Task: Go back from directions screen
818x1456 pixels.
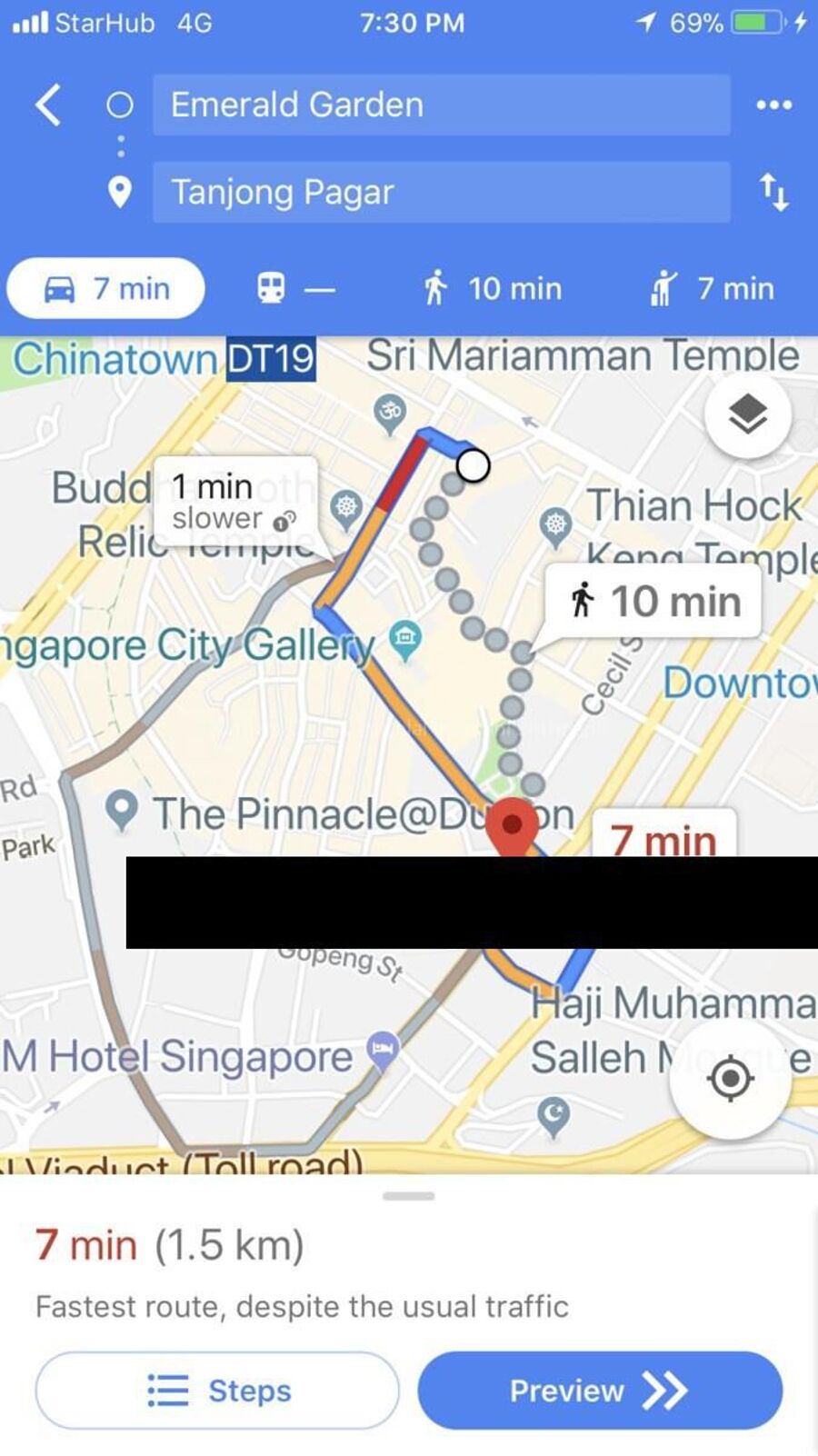Action: [49, 105]
